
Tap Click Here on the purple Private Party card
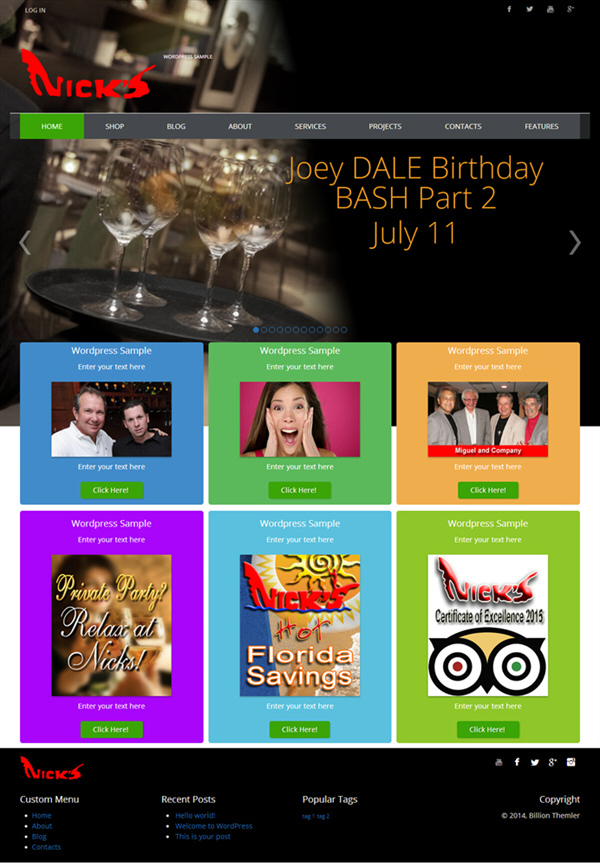pos(111,729)
